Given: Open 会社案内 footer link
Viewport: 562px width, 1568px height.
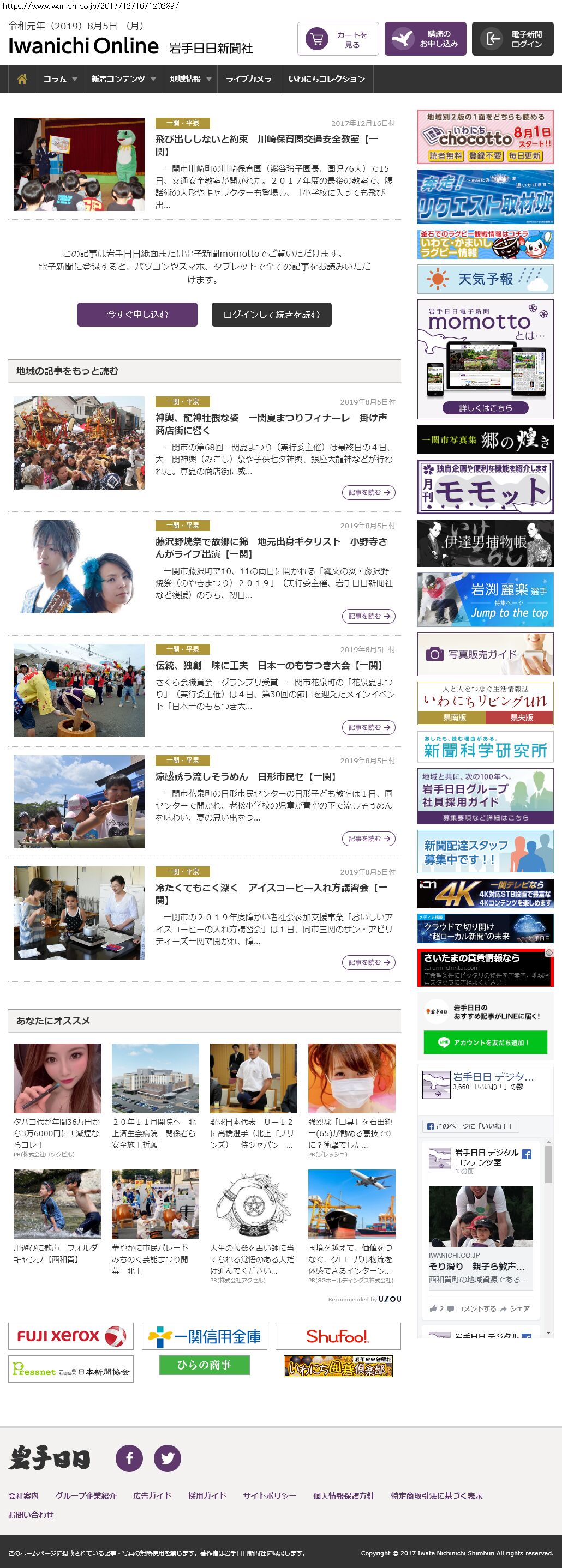Looking at the screenshot, I should pos(23,1495).
